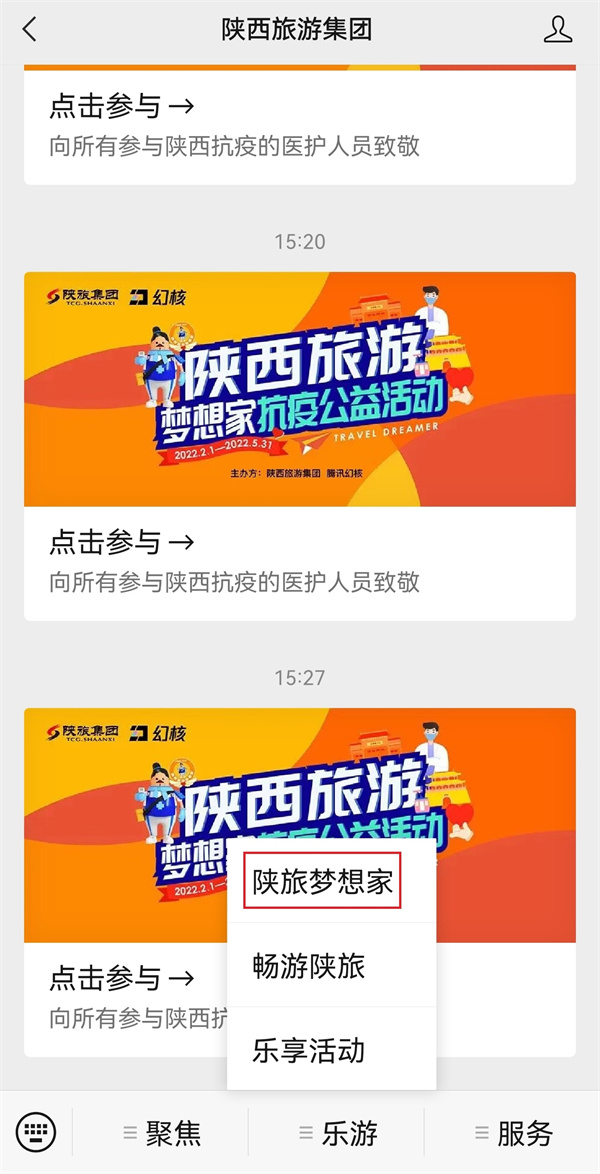Switch to keyboard input mode

coord(37,1133)
